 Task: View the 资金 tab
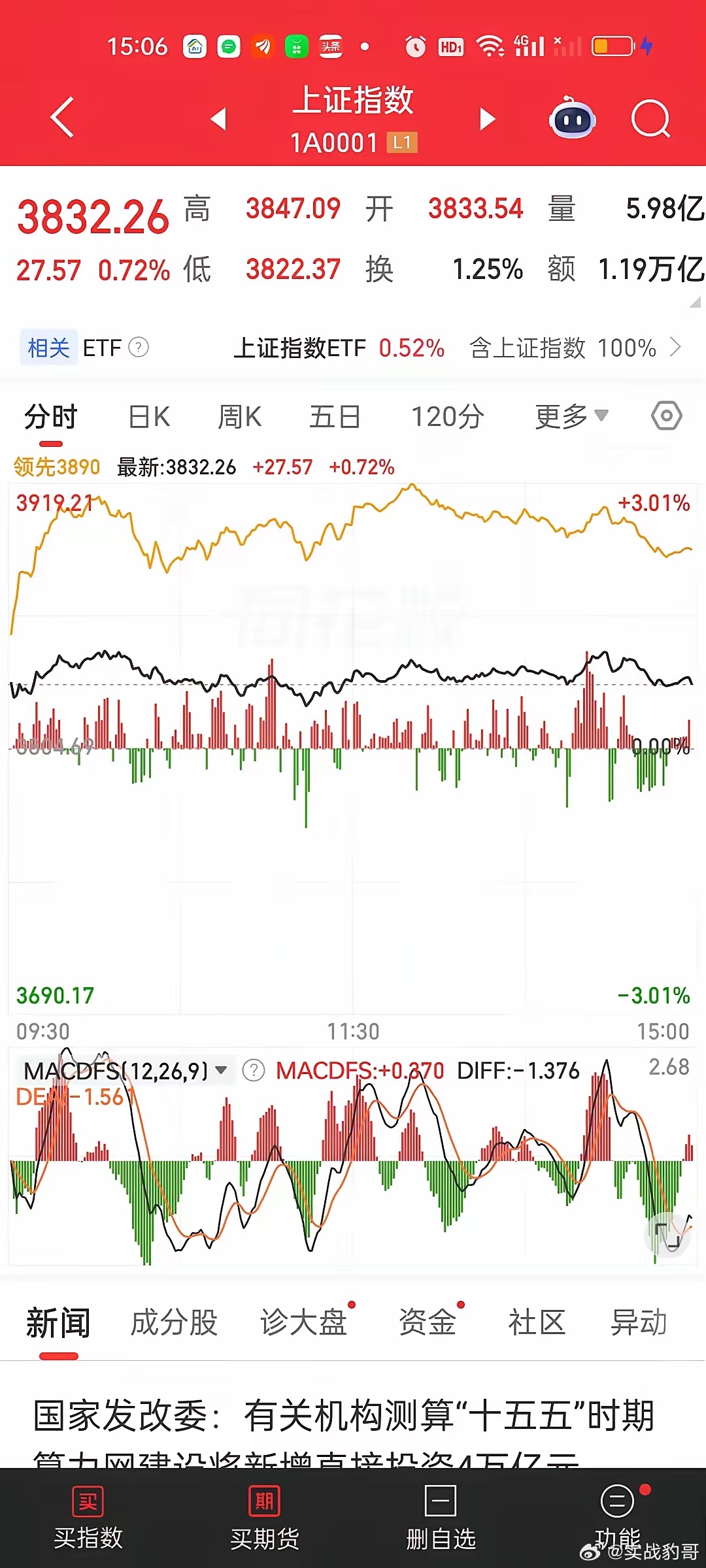(427, 1322)
